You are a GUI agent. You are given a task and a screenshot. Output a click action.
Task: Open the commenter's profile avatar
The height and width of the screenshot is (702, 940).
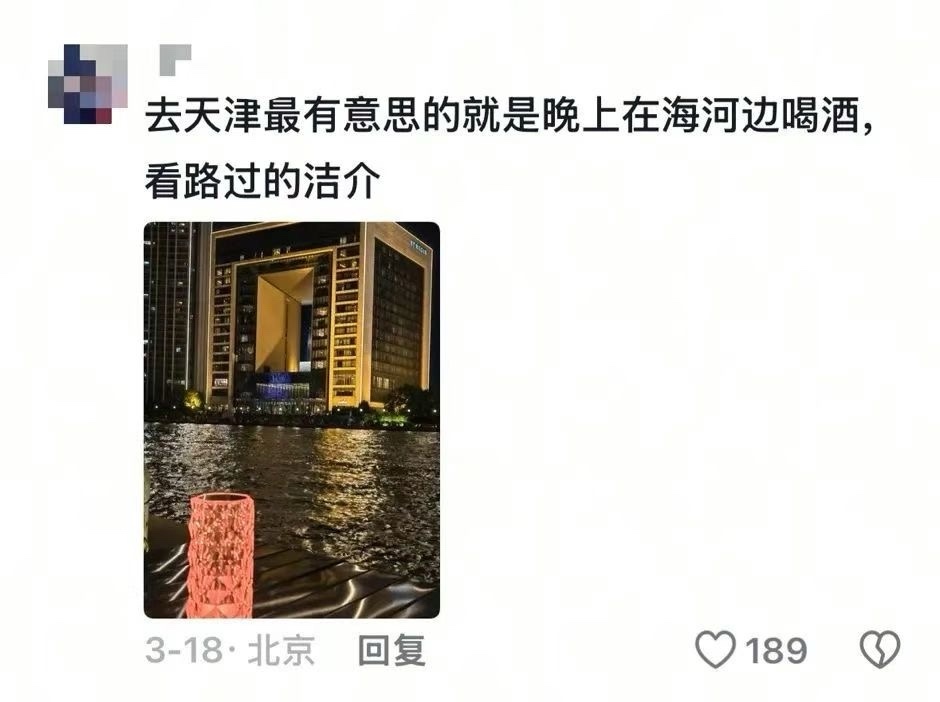pos(87,85)
